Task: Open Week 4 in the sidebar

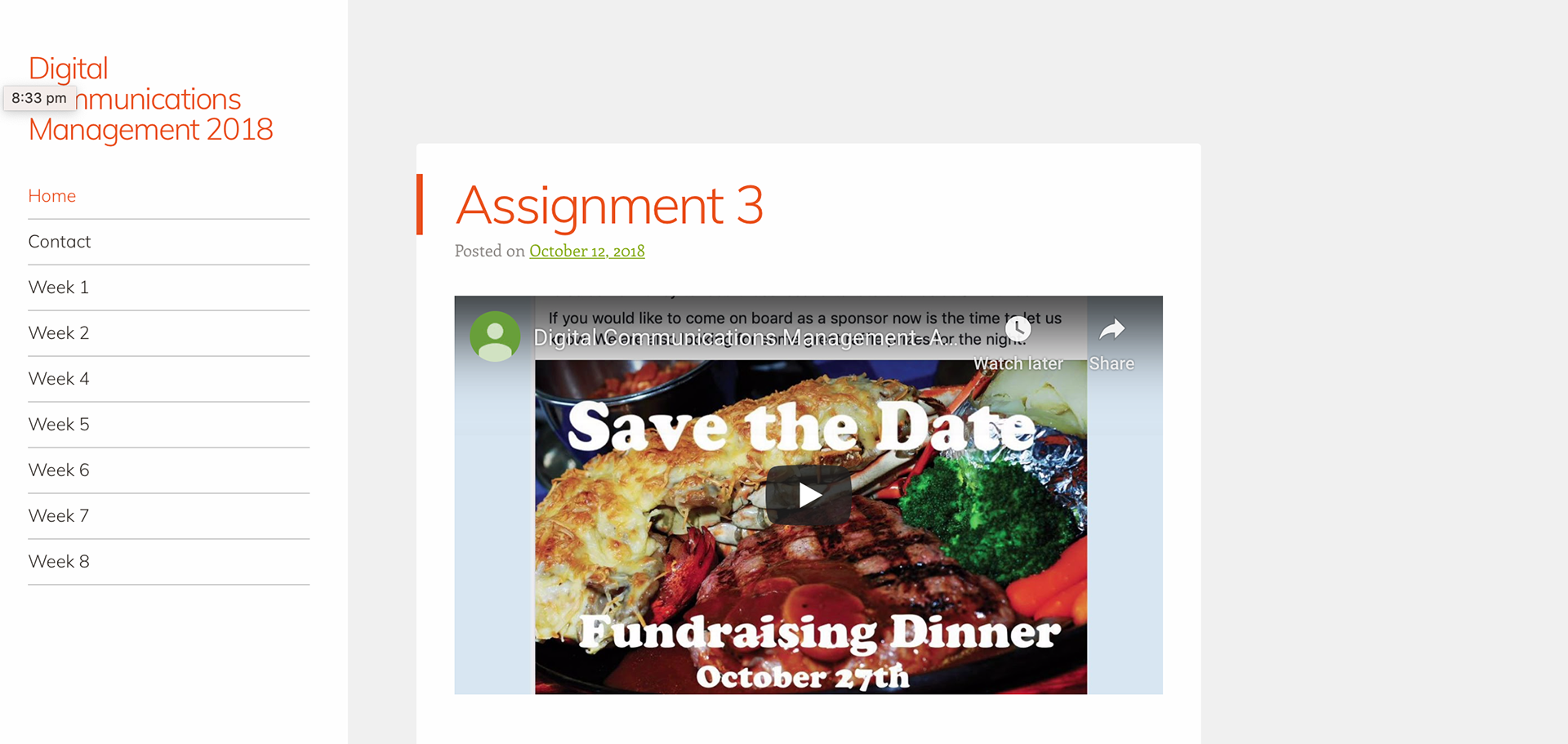Action: 59,379
